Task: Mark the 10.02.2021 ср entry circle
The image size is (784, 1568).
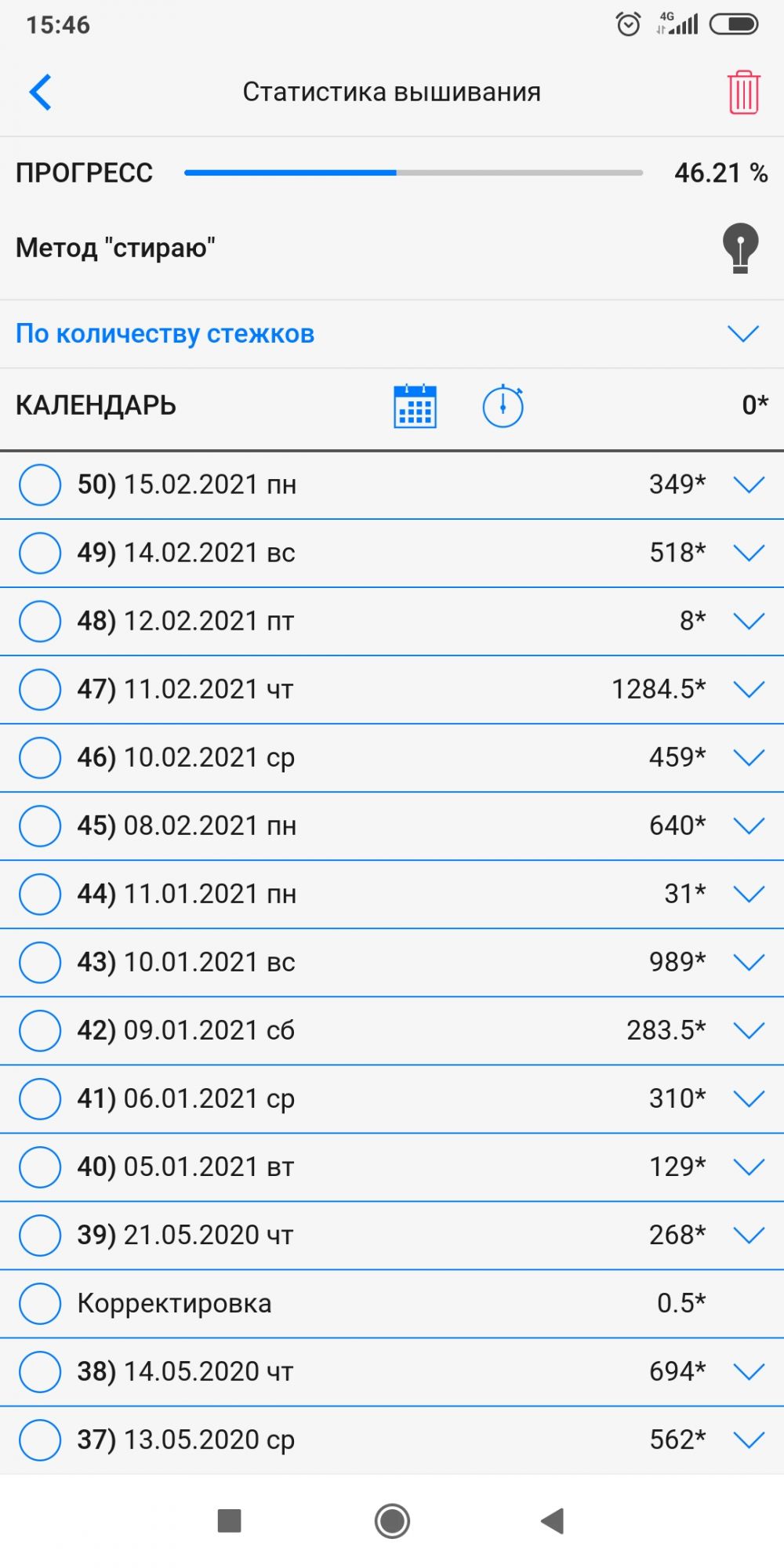Action: [40, 757]
